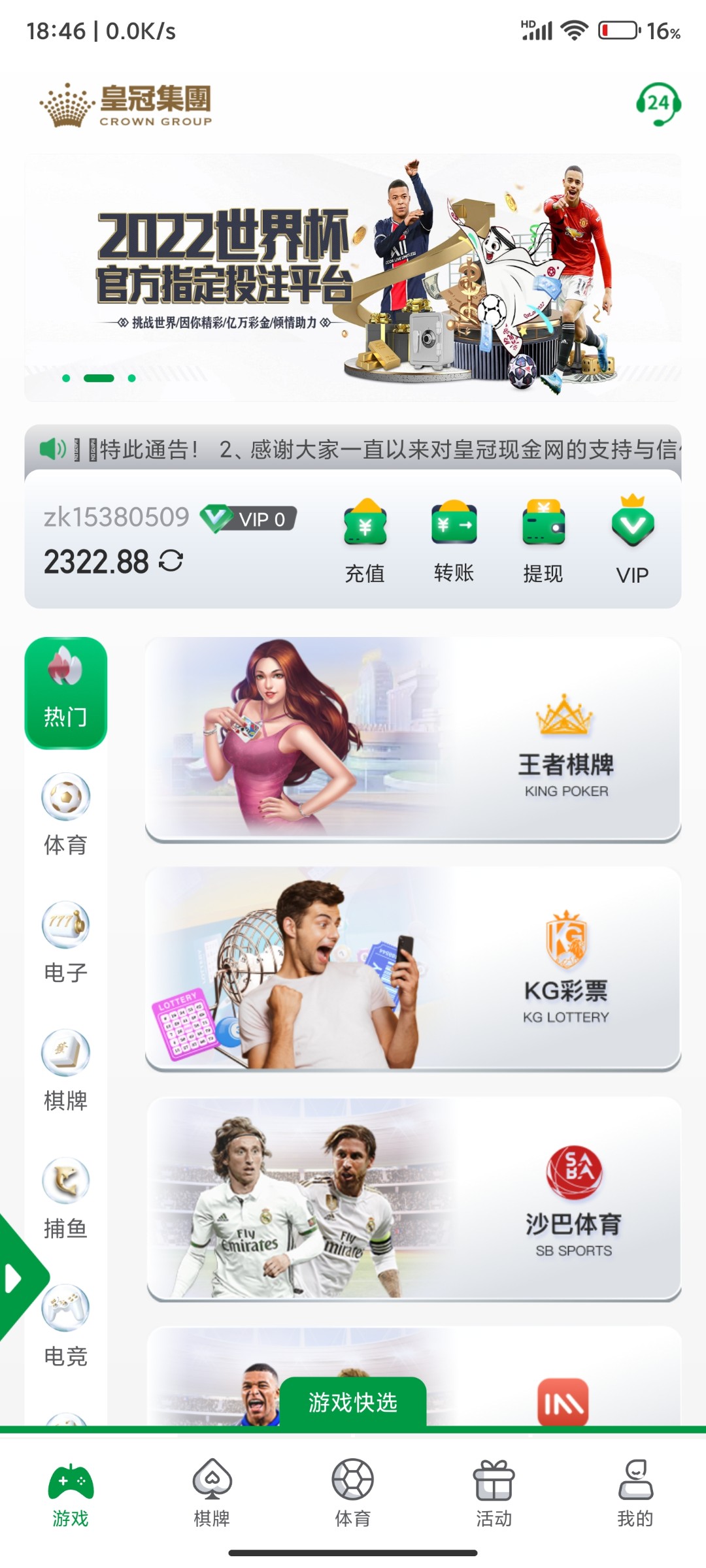Switch to the 体育 sidebar category
This screenshot has height=1568, width=706.
[x=65, y=814]
